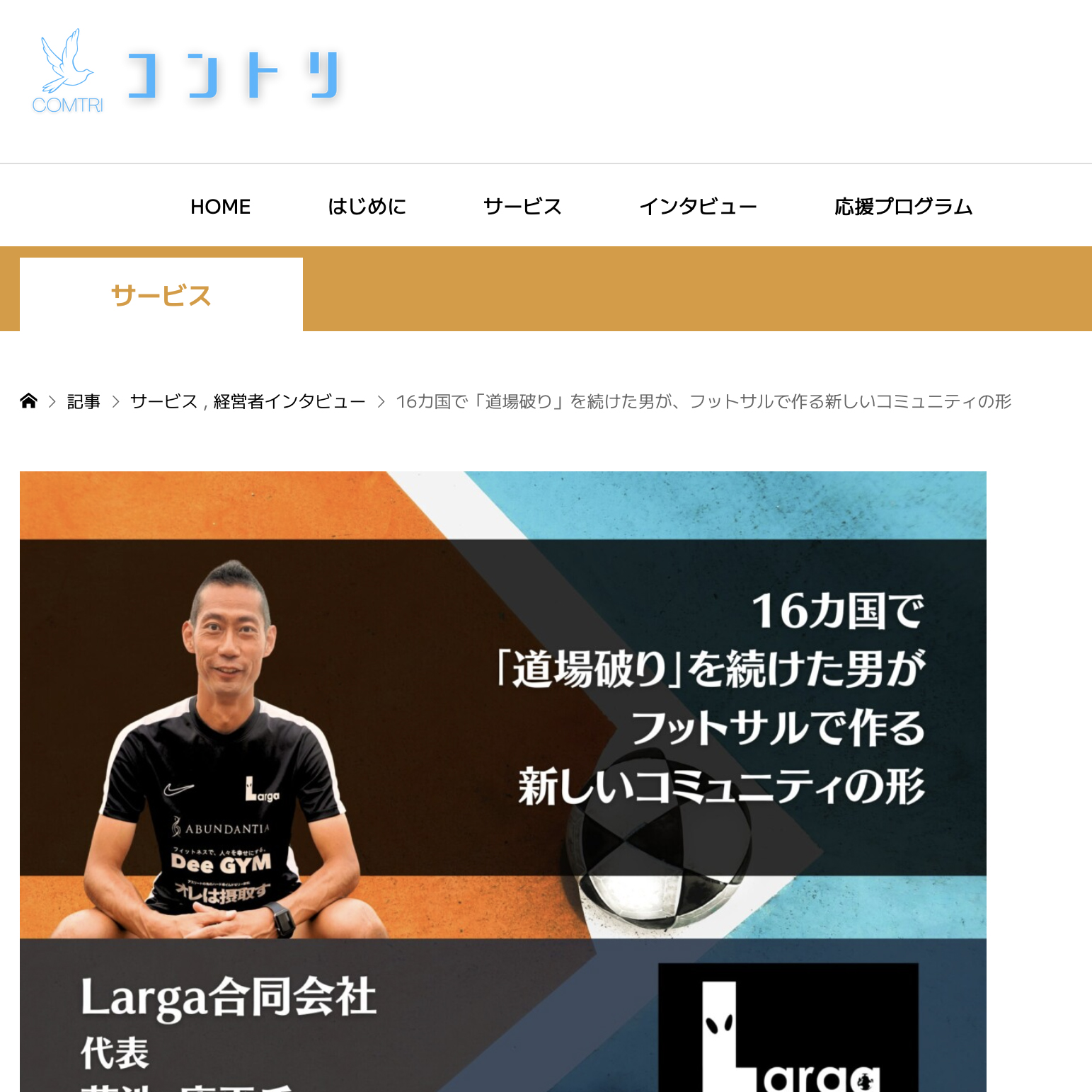The height and width of the screenshot is (1092, 1092).
Task: Open the インタビュー section
Action: pos(698,207)
